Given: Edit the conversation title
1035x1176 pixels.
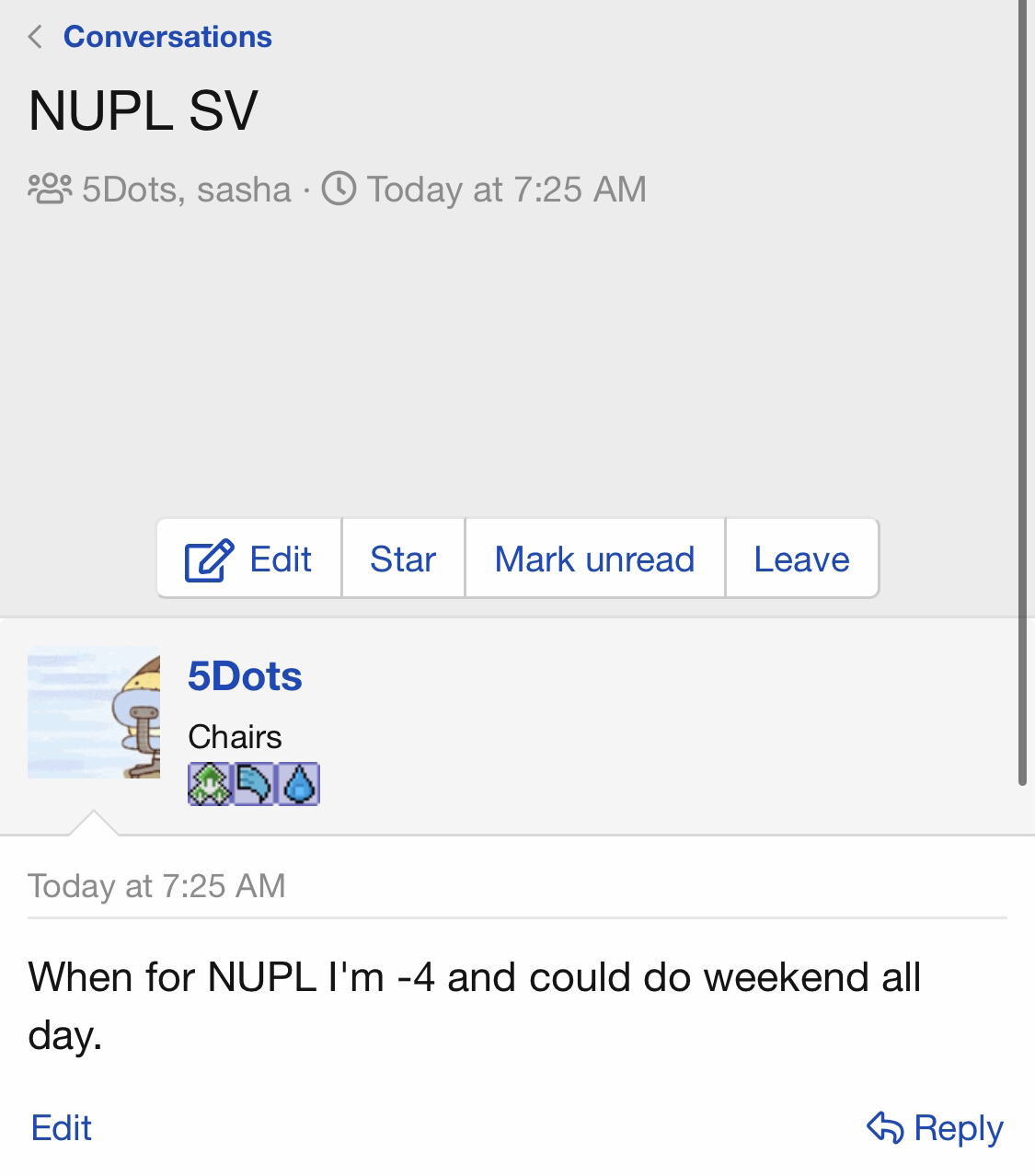Looking at the screenshot, I should [x=249, y=559].
